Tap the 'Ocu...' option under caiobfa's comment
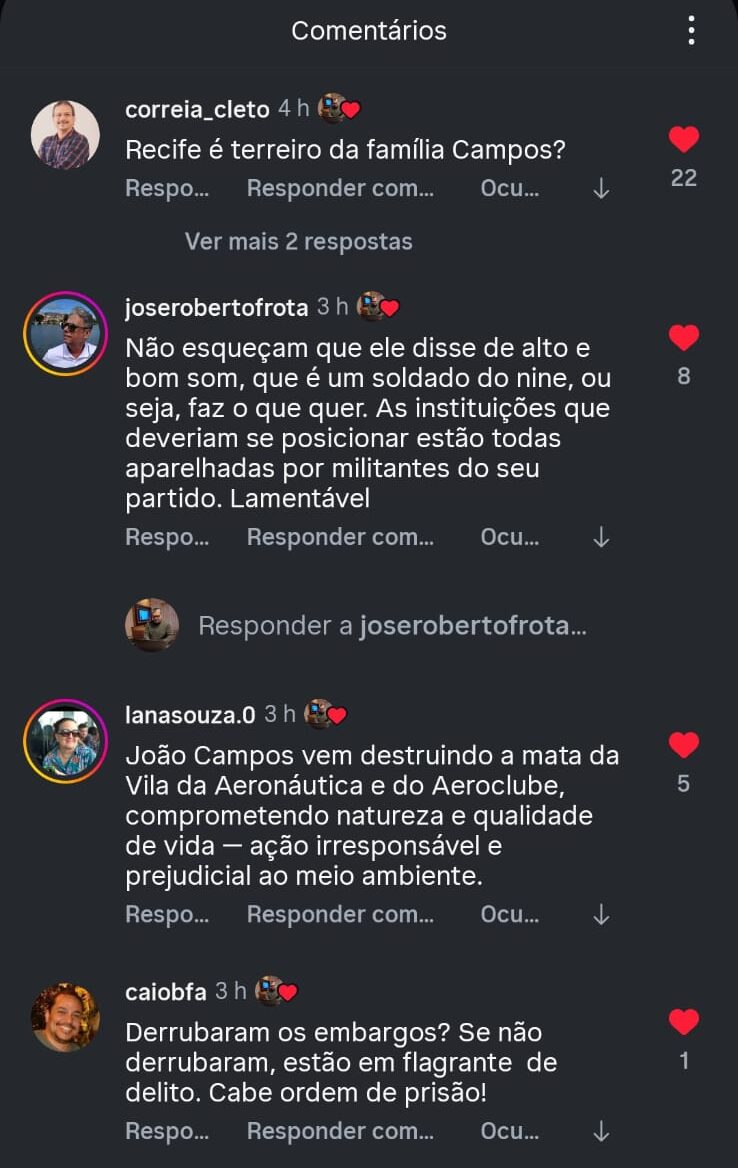Viewport: 738px width, 1168px height. (509, 1131)
